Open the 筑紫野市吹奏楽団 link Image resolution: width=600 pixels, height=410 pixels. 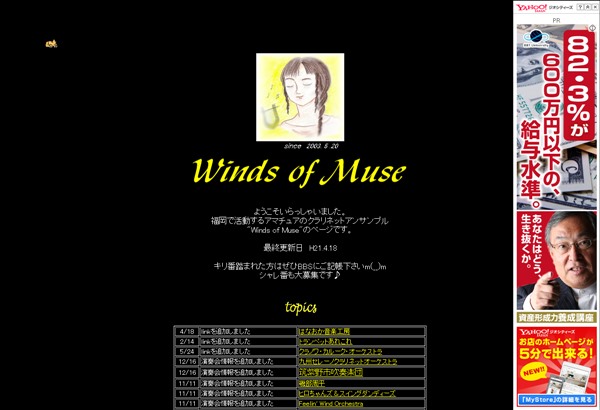326,372
